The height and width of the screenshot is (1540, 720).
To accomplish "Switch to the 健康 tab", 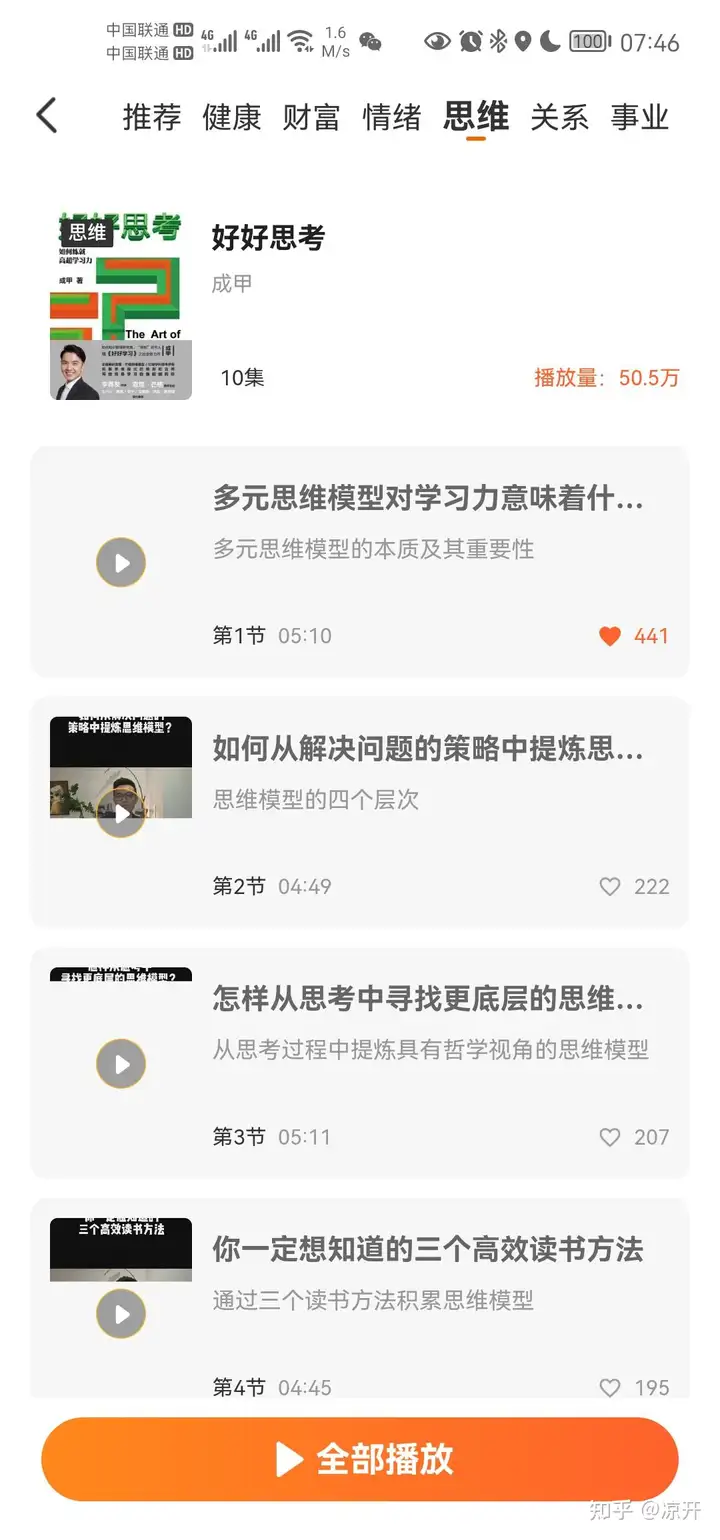I will tap(231, 117).
